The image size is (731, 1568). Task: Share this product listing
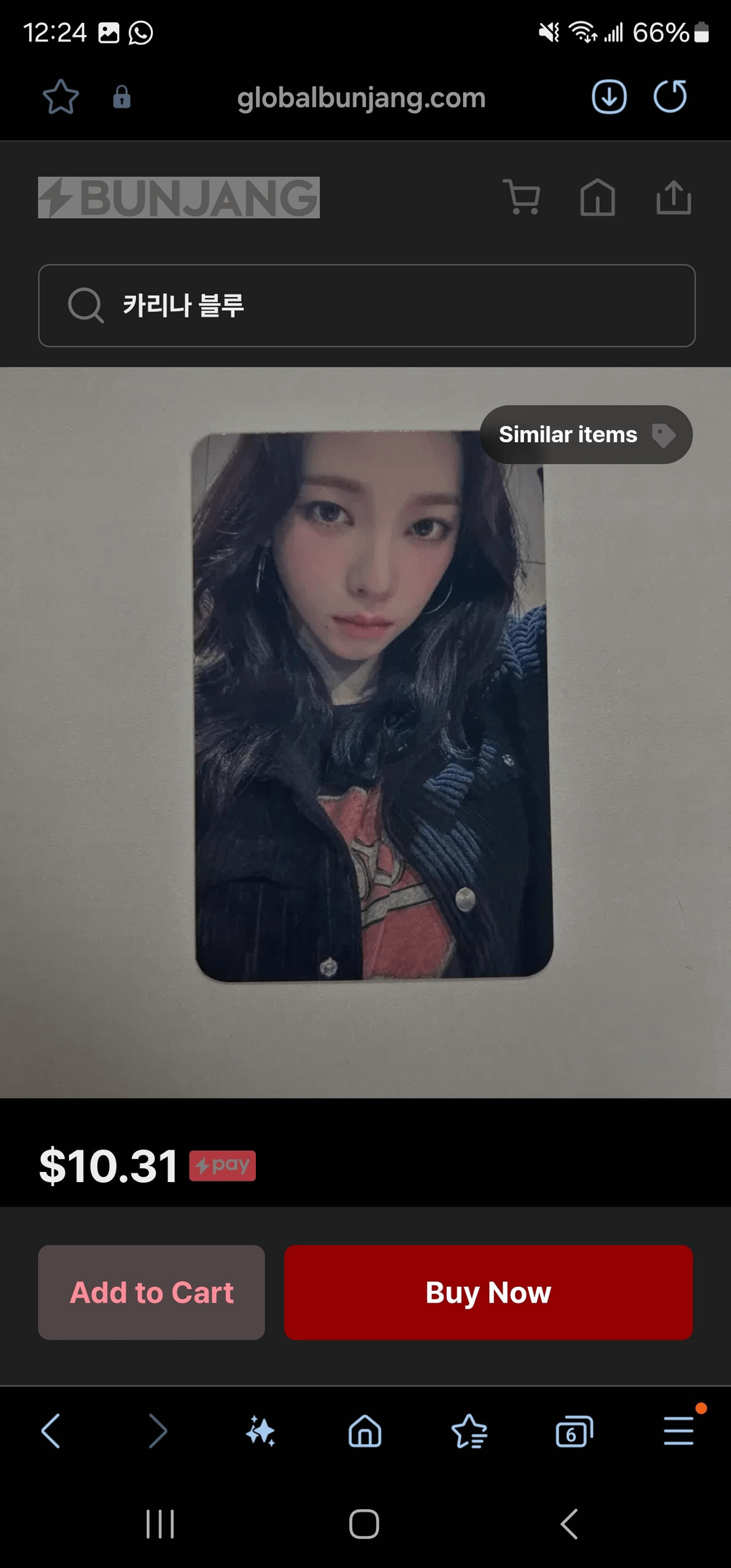click(673, 198)
